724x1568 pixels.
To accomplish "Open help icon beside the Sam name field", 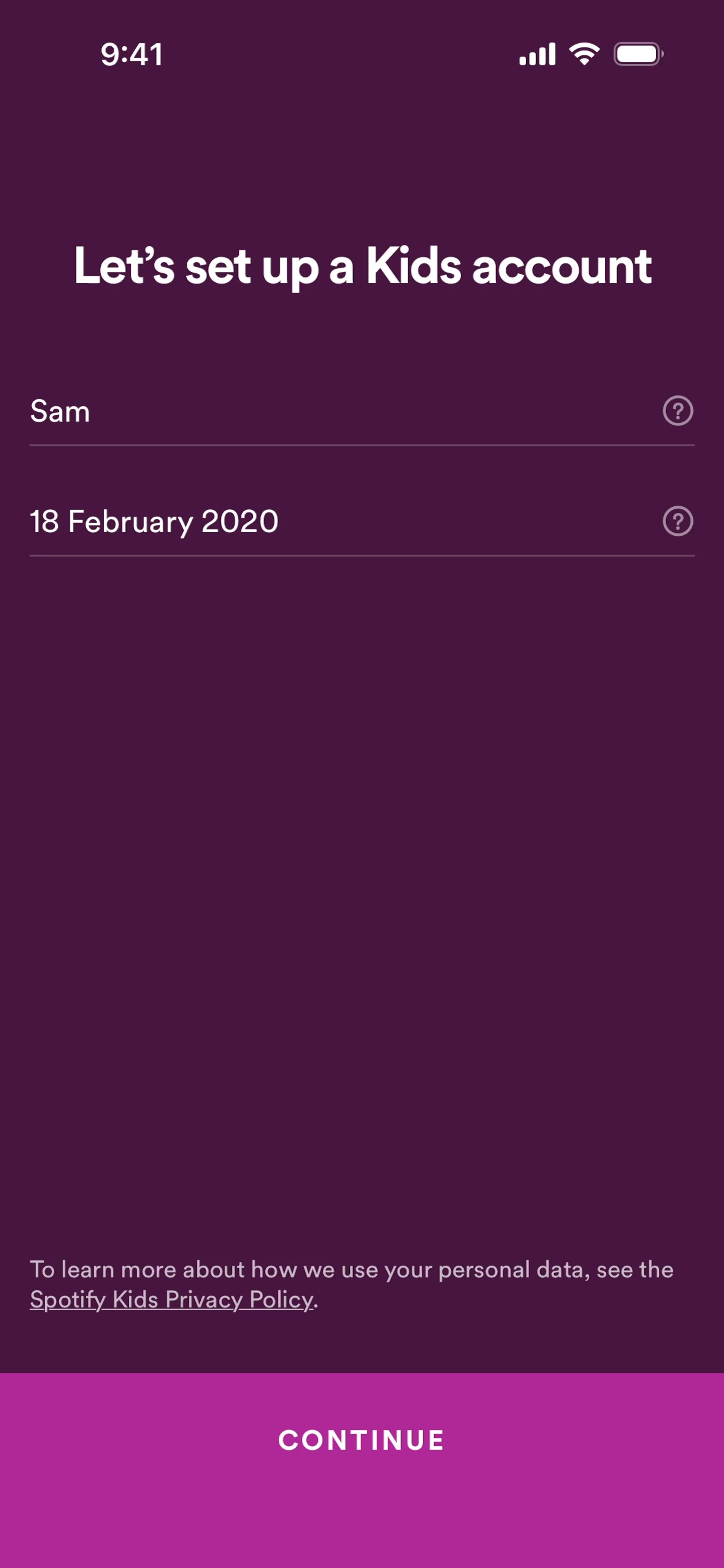I will pos(677,411).
